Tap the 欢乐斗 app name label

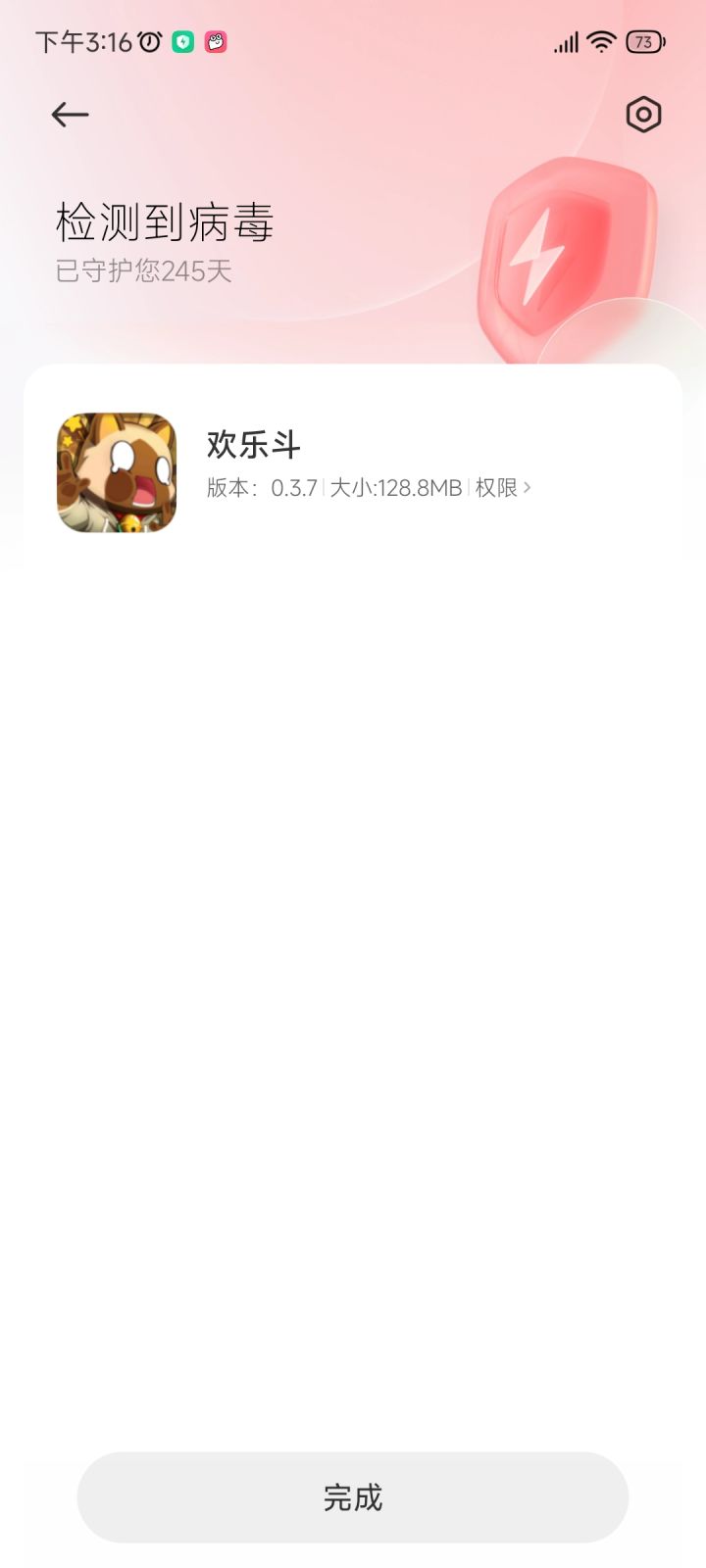tap(253, 446)
